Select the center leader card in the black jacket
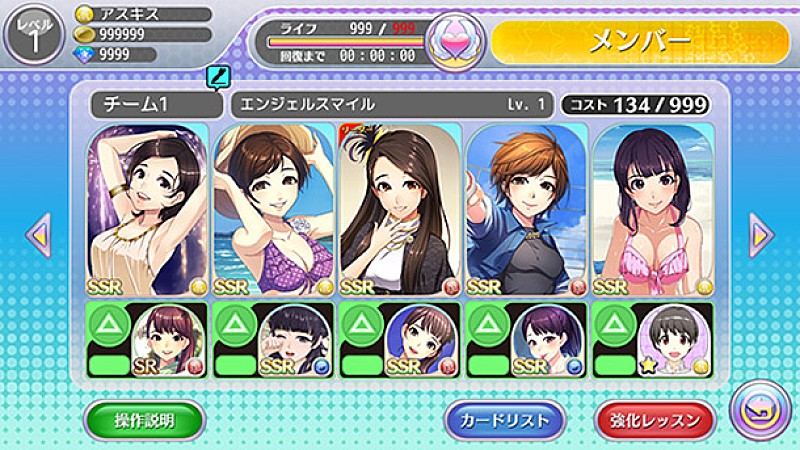 (x=400, y=210)
